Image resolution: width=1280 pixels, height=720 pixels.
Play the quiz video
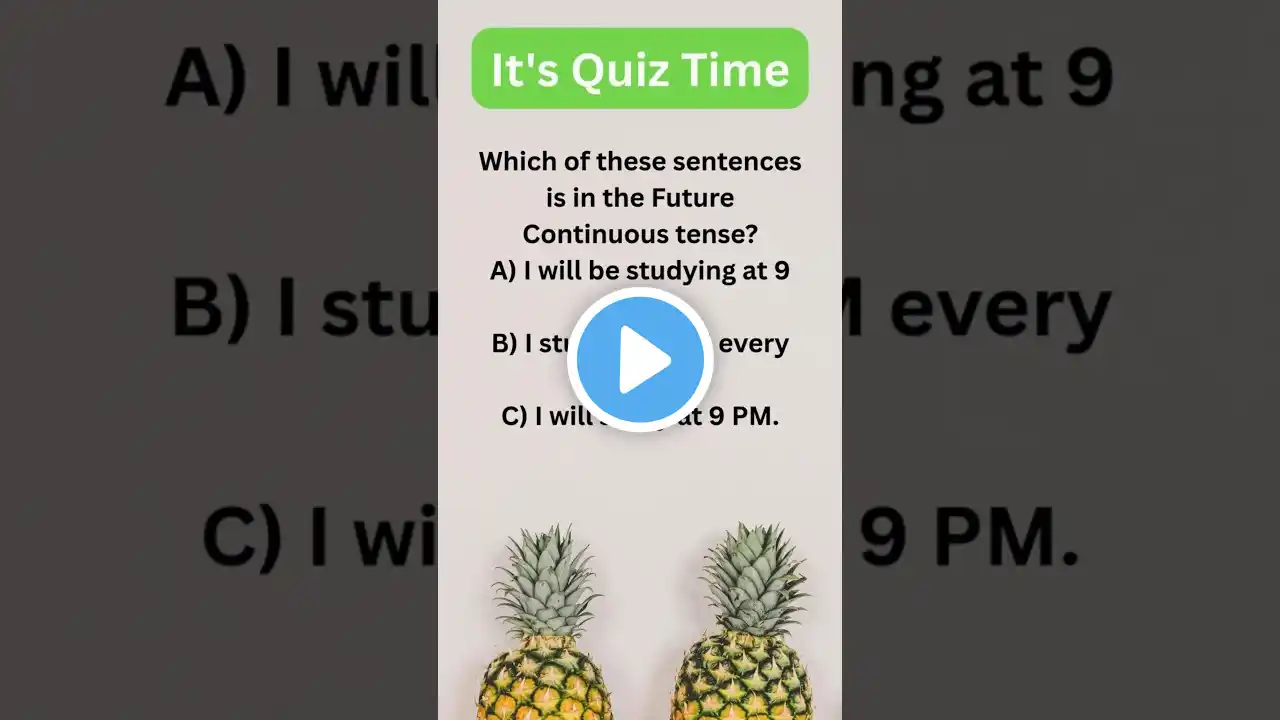[640, 360]
